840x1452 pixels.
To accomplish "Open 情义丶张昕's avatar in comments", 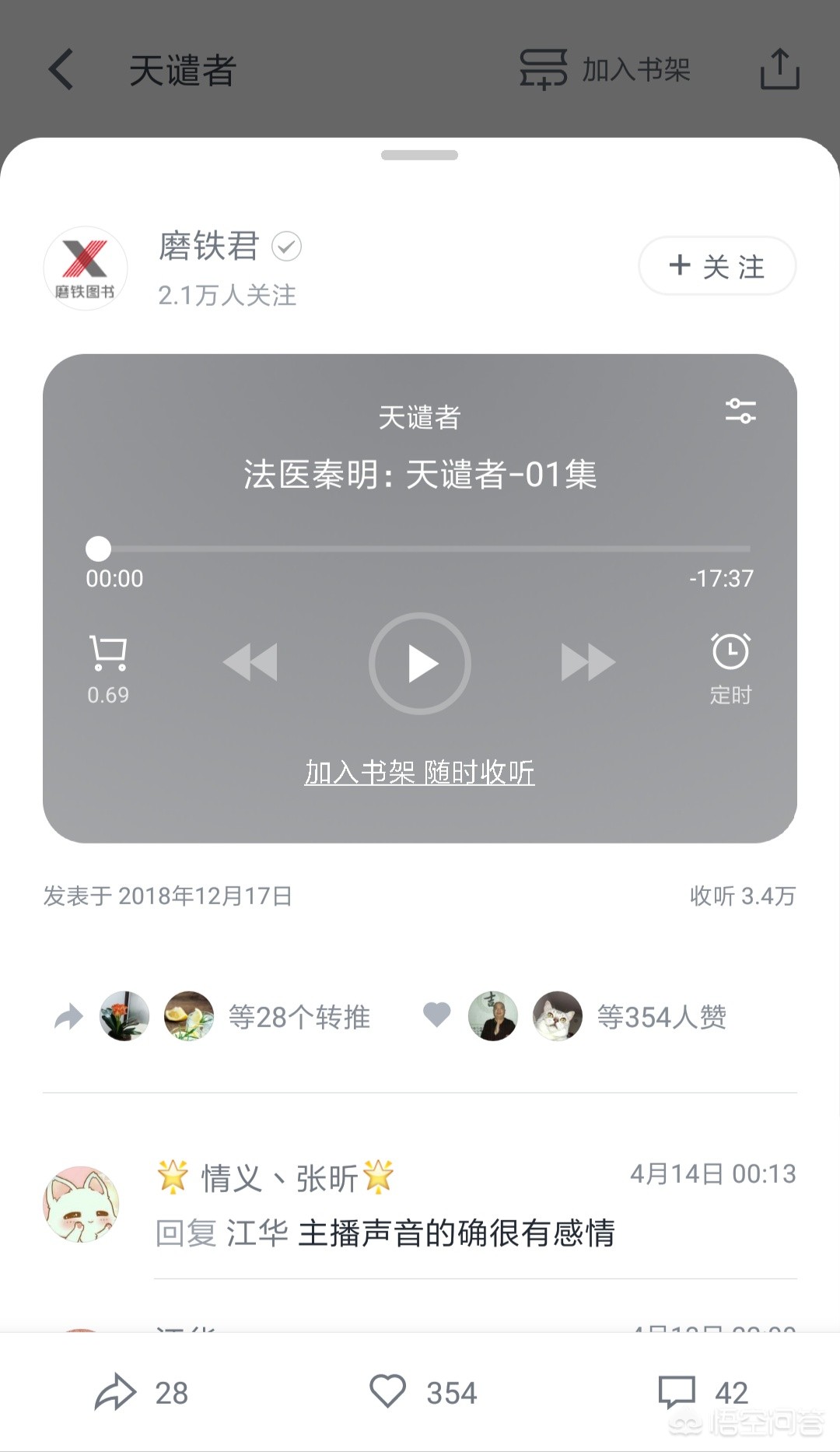I will coord(81,1204).
